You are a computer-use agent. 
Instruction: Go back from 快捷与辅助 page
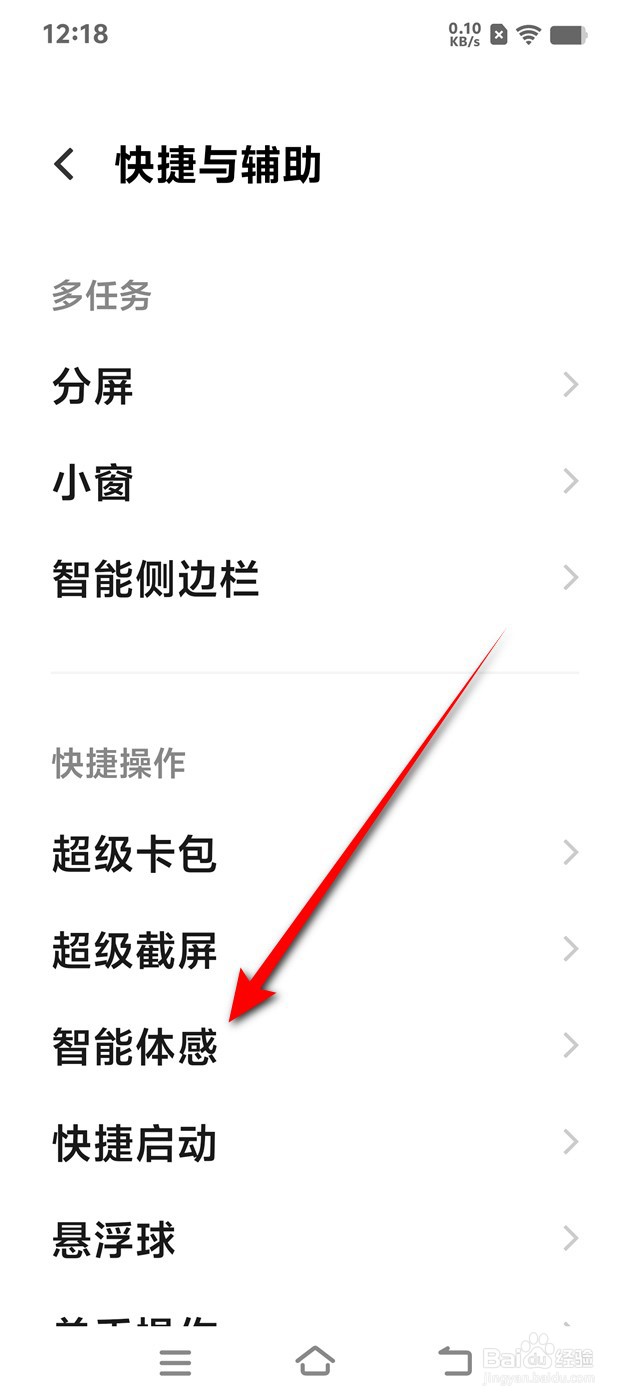65,165
